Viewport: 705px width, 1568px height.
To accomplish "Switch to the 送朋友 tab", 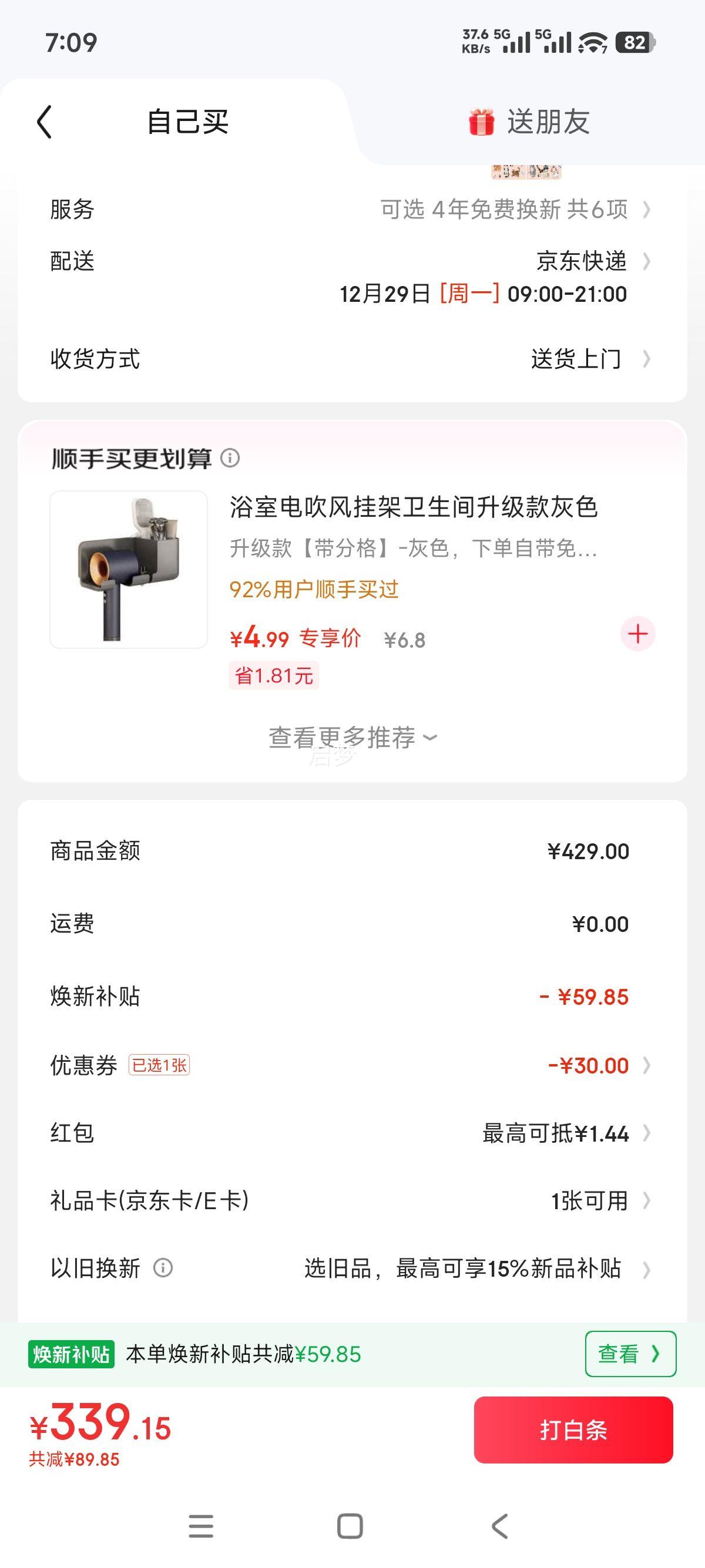I will 528,122.
